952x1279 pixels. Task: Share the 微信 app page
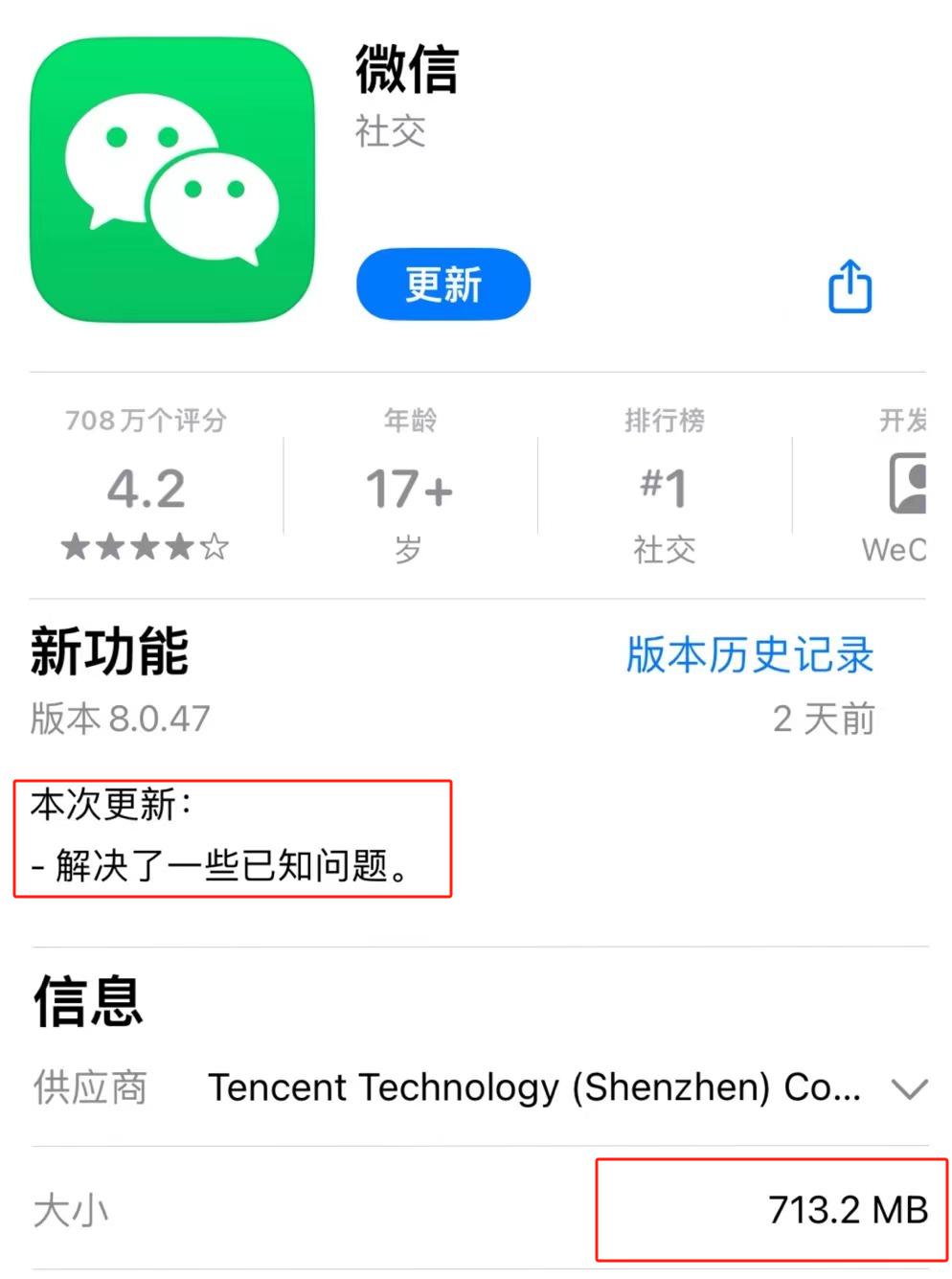[850, 285]
